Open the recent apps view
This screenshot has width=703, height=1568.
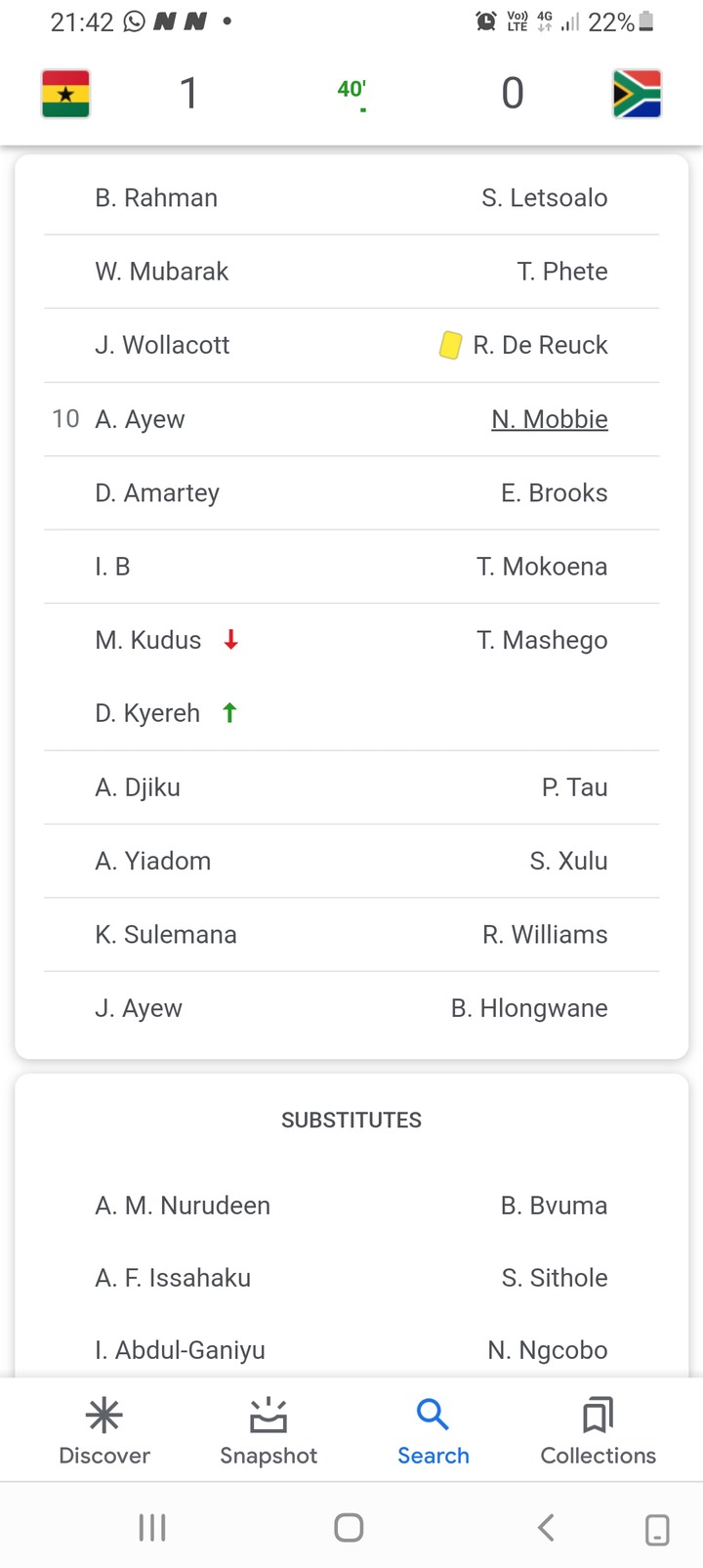(152, 1527)
